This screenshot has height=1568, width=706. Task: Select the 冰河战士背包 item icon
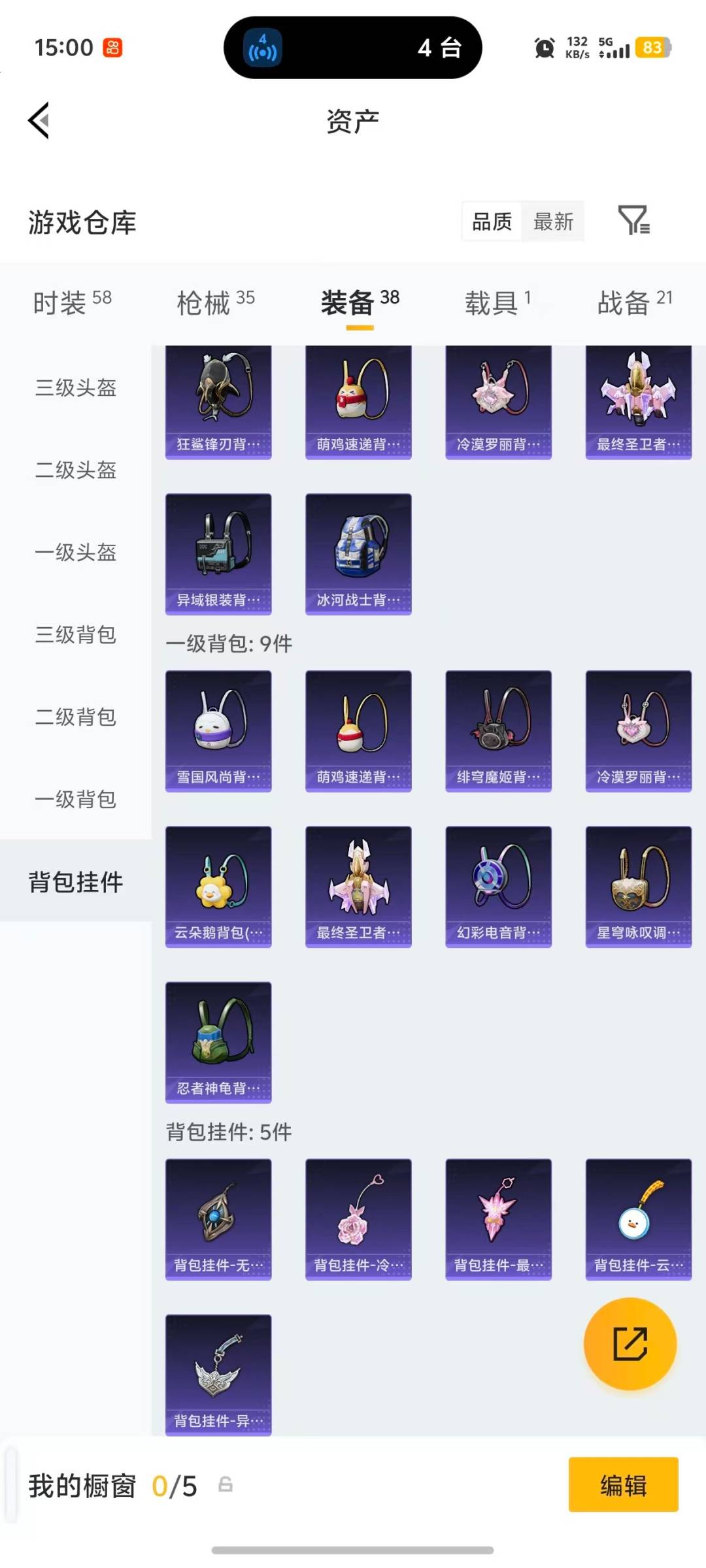(x=358, y=551)
